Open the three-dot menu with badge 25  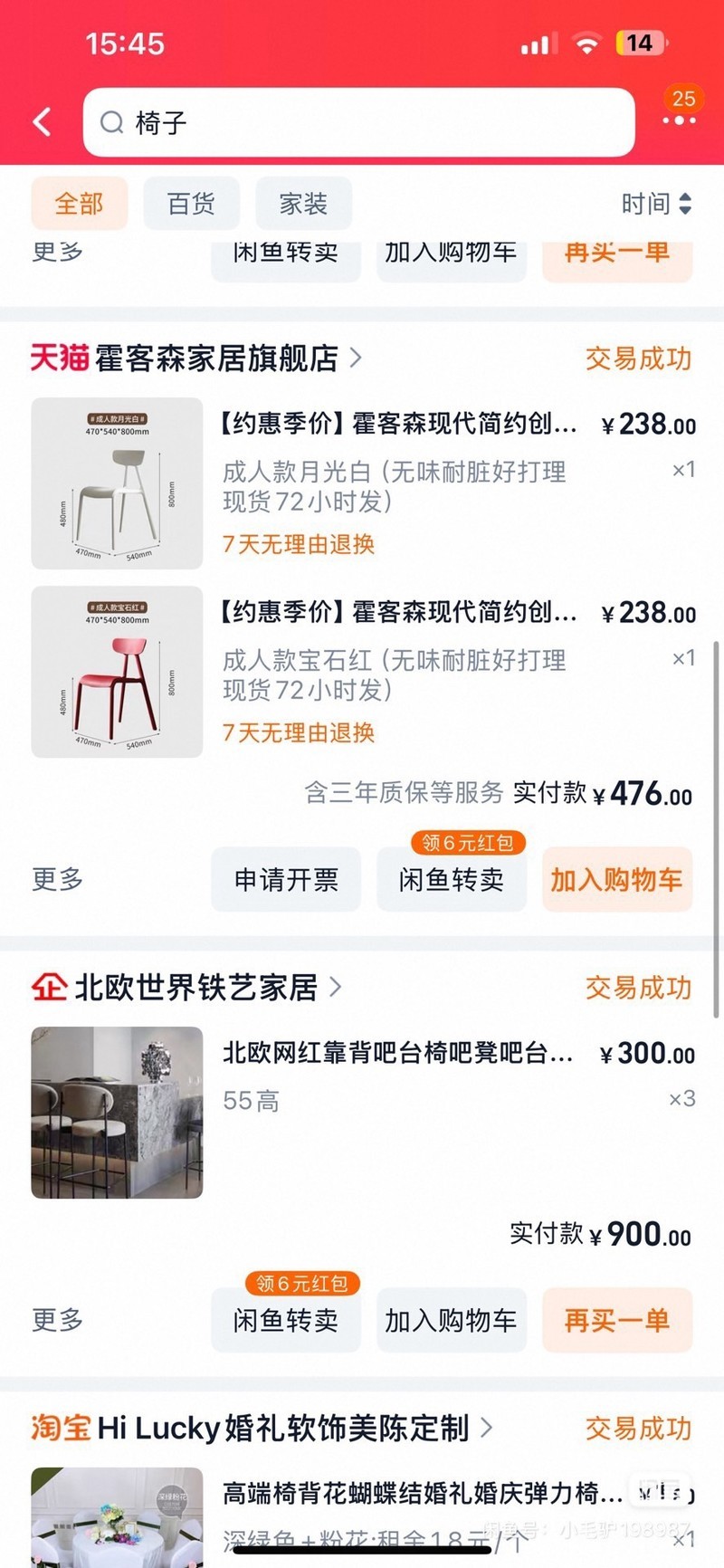(679, 120)
